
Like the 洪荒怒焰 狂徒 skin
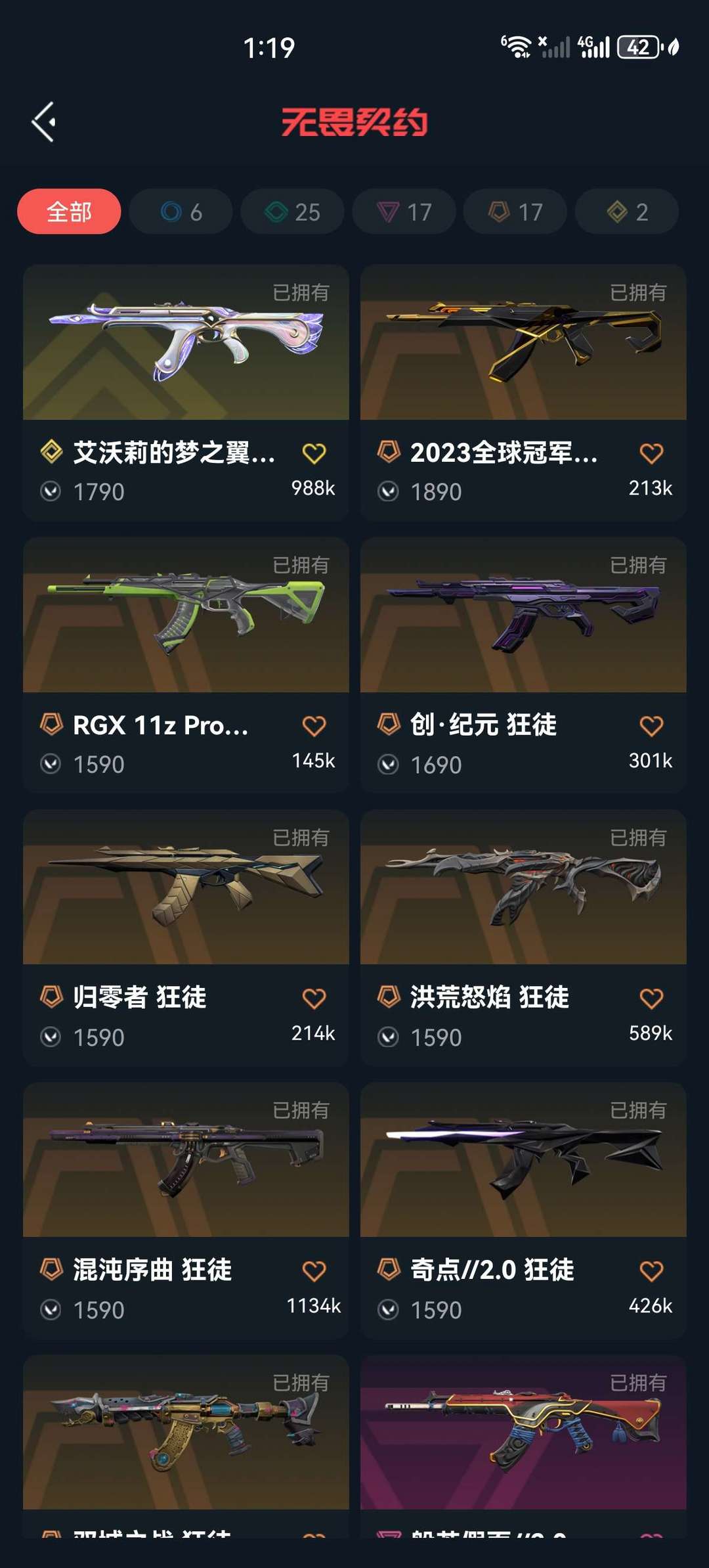pos(651,998)
